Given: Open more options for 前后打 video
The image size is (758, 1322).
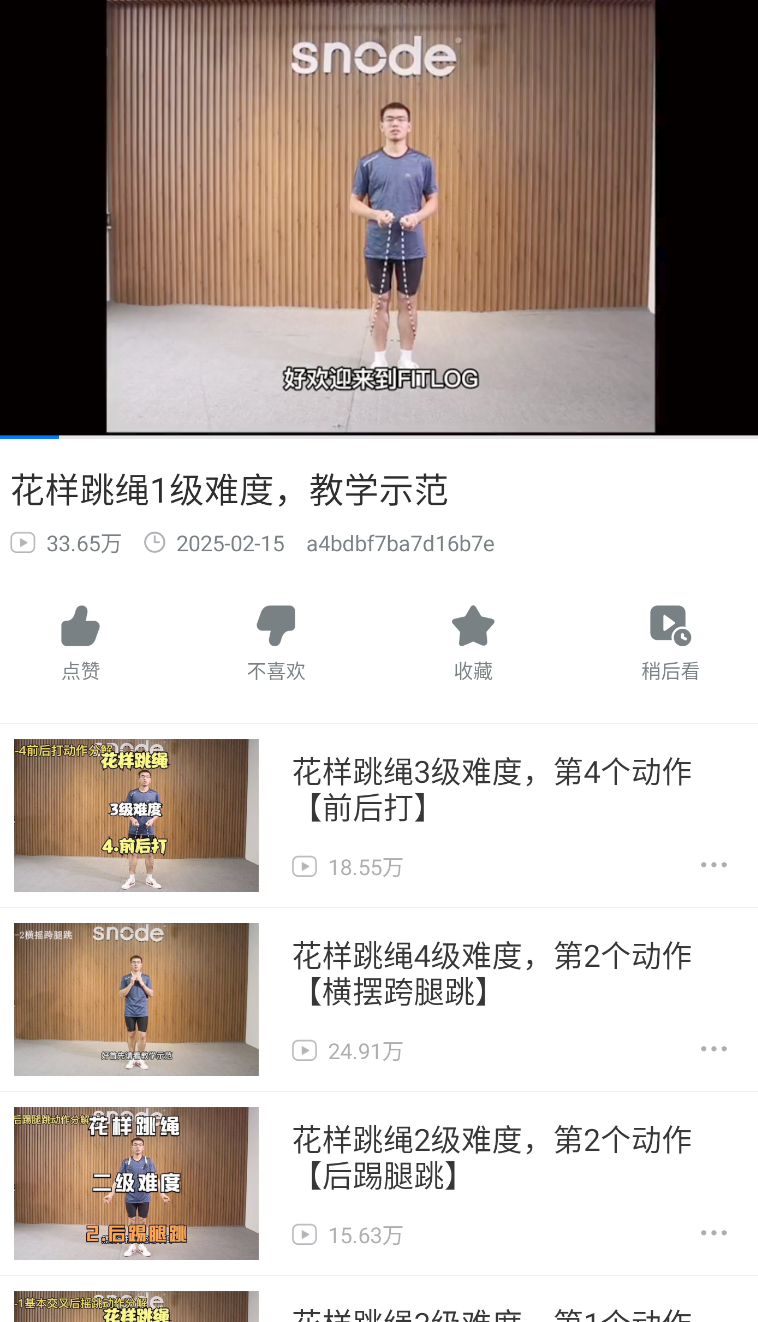Looking at the screenshot, I should tap(713, 865).
